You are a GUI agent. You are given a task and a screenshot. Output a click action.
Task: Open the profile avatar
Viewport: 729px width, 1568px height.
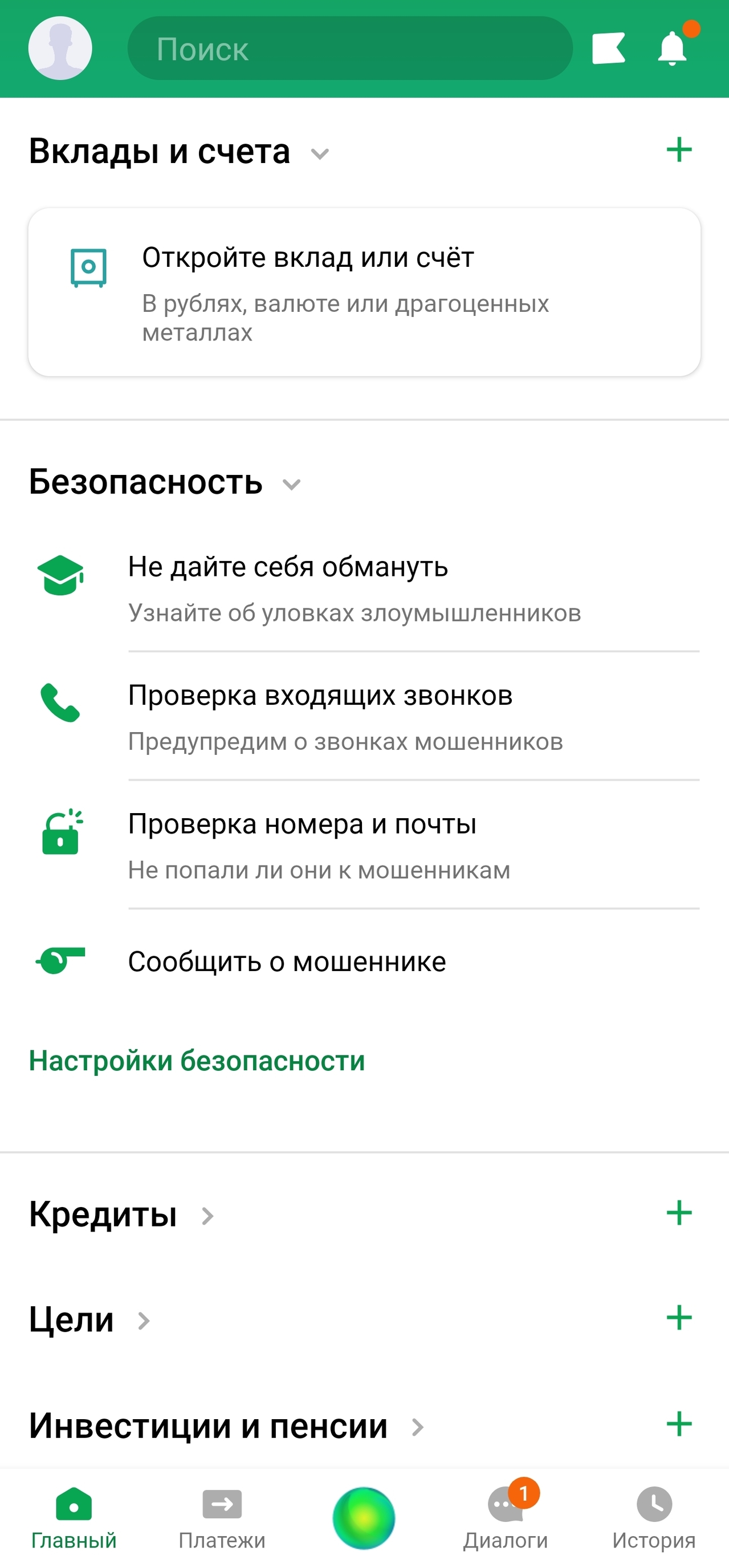click(x=60, y=48)
